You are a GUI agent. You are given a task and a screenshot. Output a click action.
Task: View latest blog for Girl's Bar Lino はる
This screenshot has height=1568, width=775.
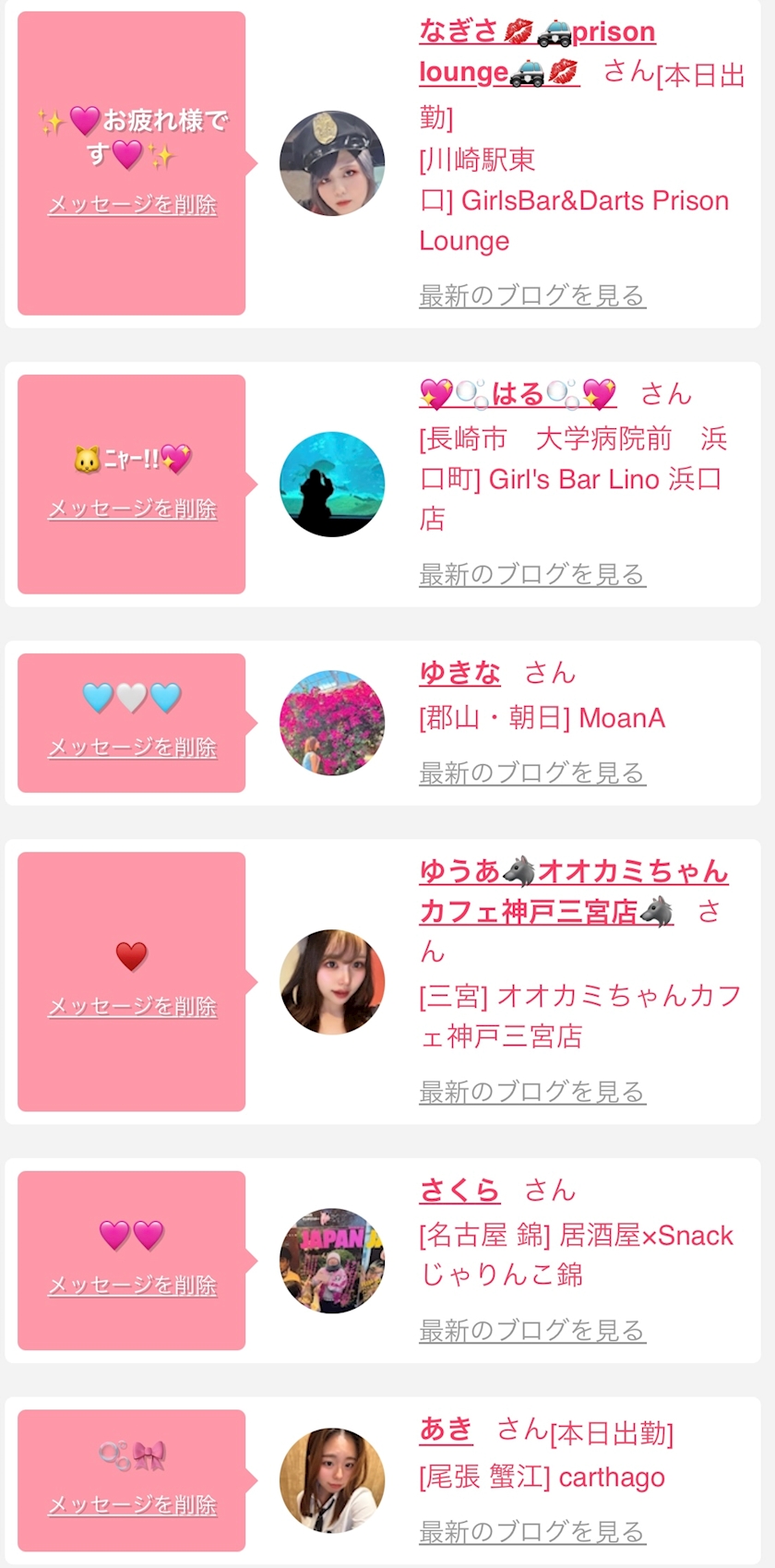coord(531,575)
